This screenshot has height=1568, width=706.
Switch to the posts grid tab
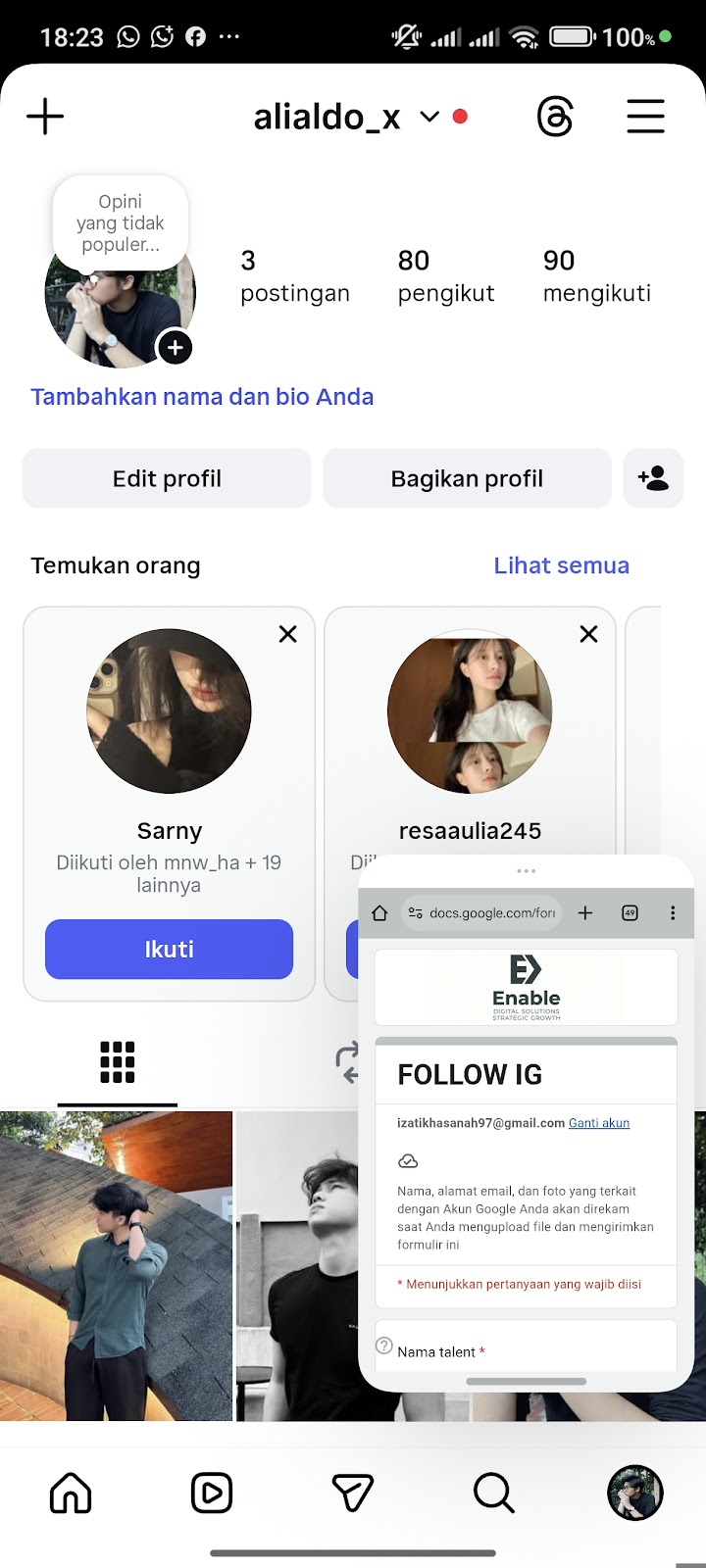tap(118, 1062)
